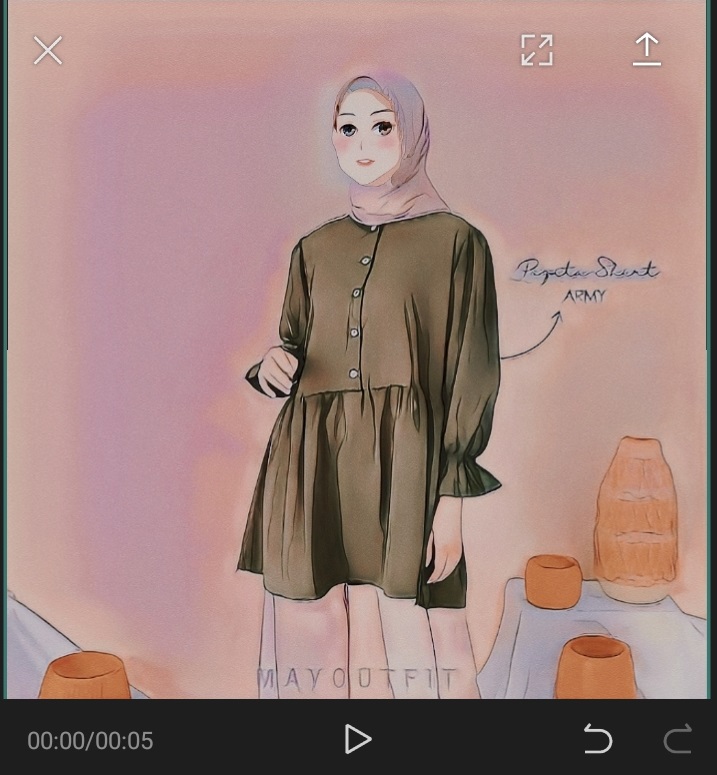Export the edited video

pos(647,49)
